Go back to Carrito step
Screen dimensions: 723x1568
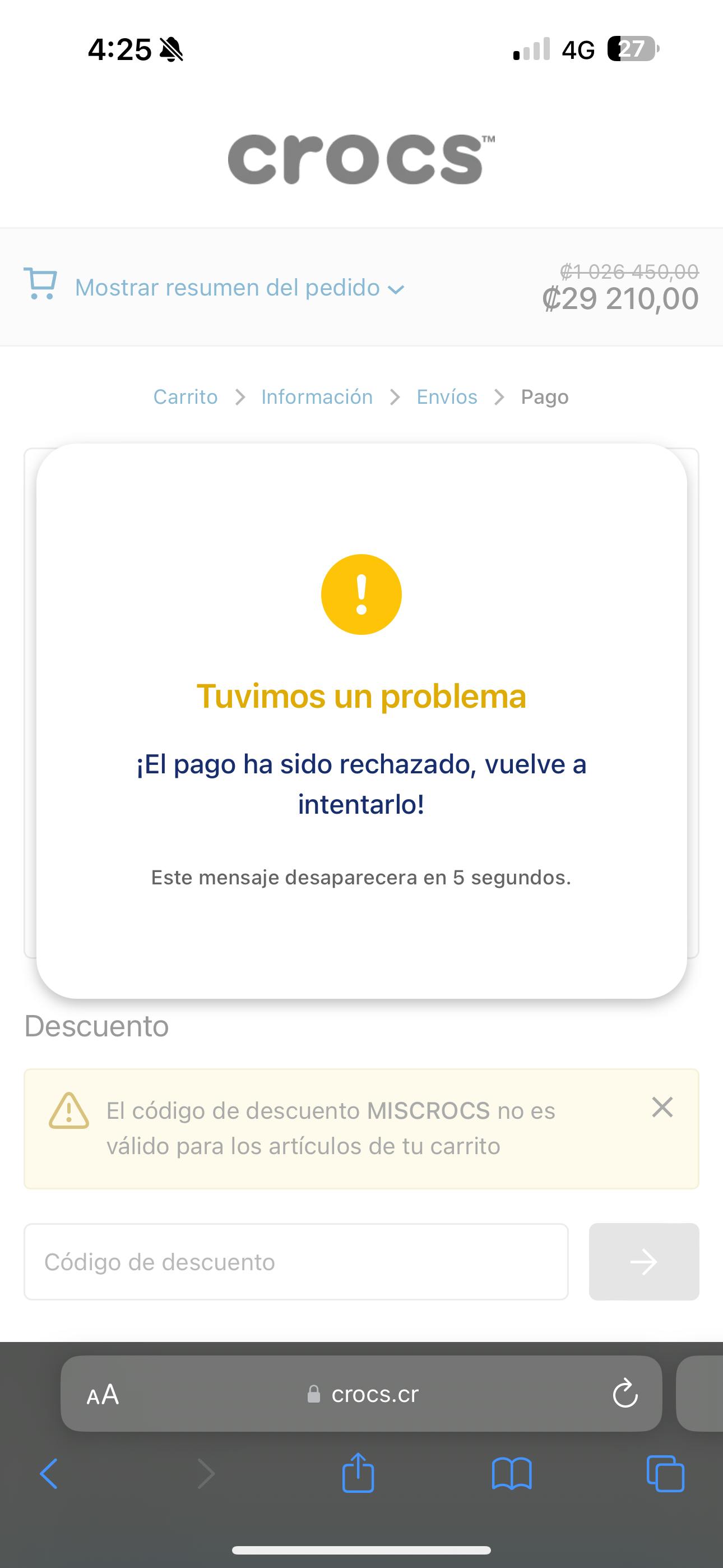tap(185, 397)
